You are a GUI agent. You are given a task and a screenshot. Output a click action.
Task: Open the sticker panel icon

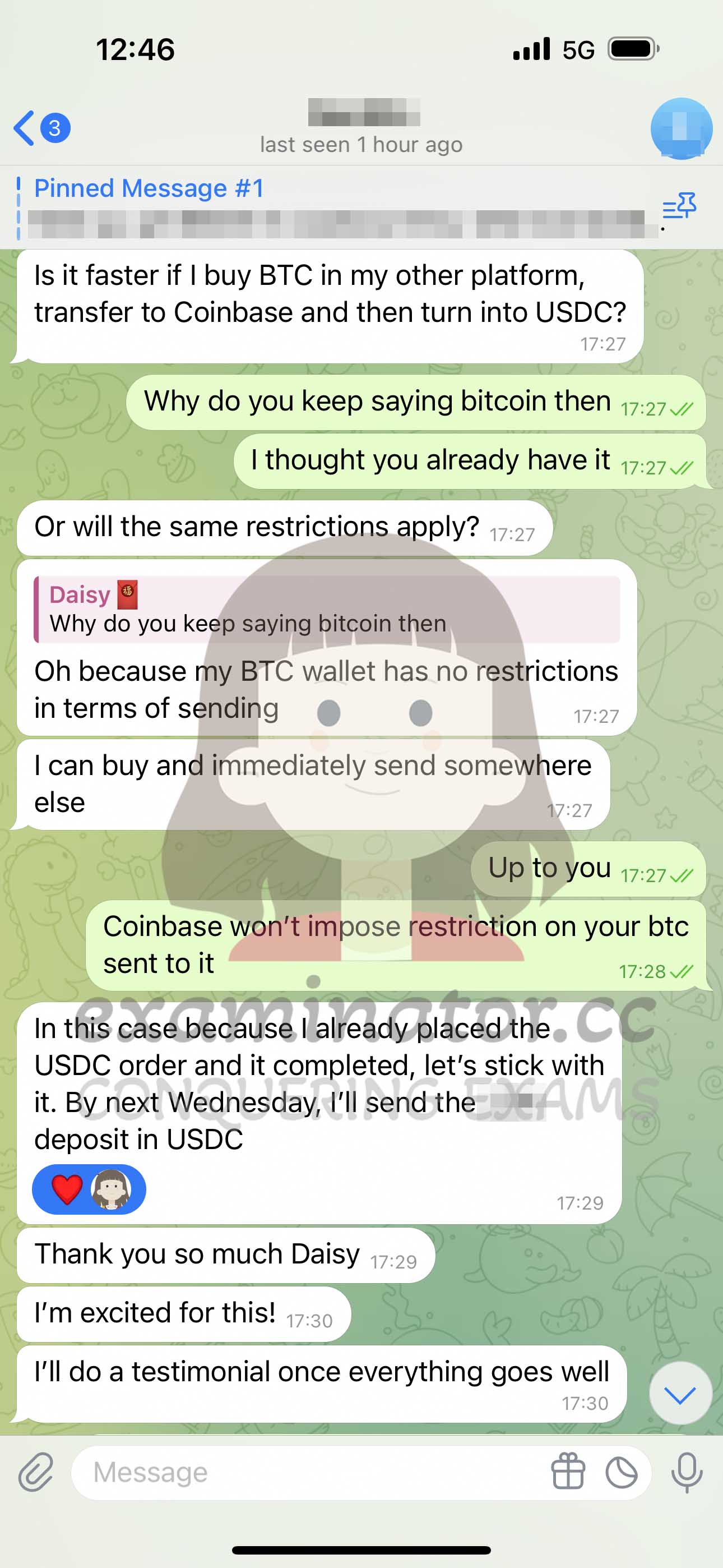[622, 1473]
